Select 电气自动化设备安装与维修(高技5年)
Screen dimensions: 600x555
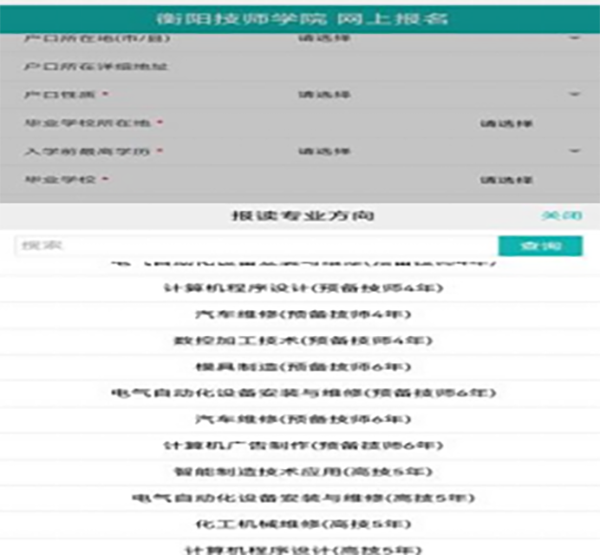pyautogui.click(x=302, y=497)
